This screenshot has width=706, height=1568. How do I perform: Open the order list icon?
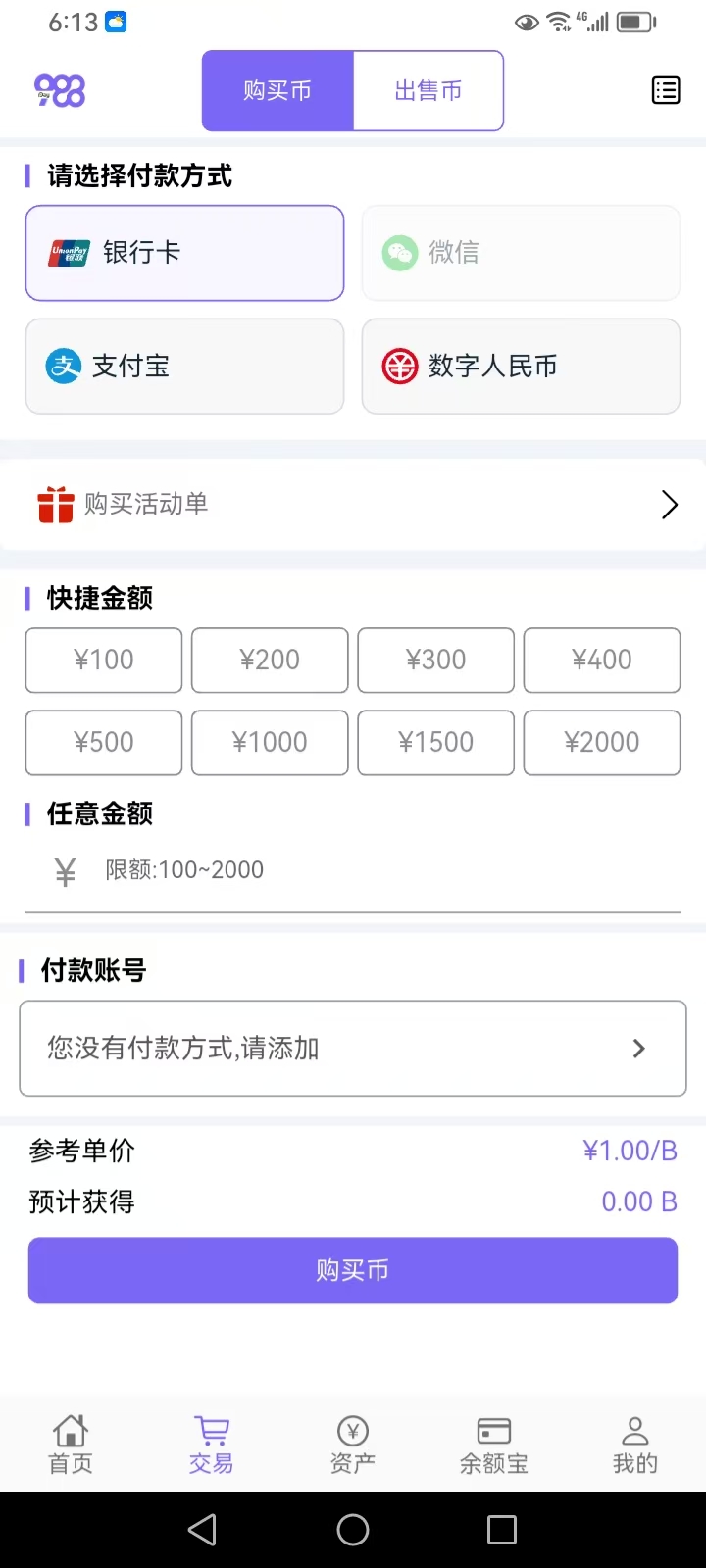pyautogui.click(x=666, y=90)
